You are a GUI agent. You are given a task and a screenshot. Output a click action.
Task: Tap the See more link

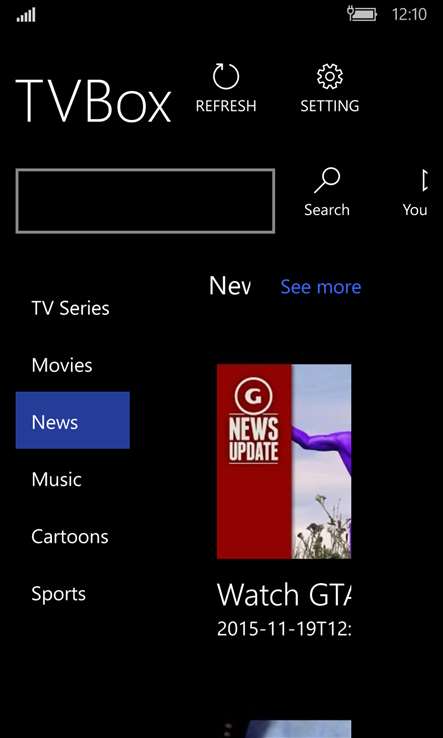pos(321,287)
